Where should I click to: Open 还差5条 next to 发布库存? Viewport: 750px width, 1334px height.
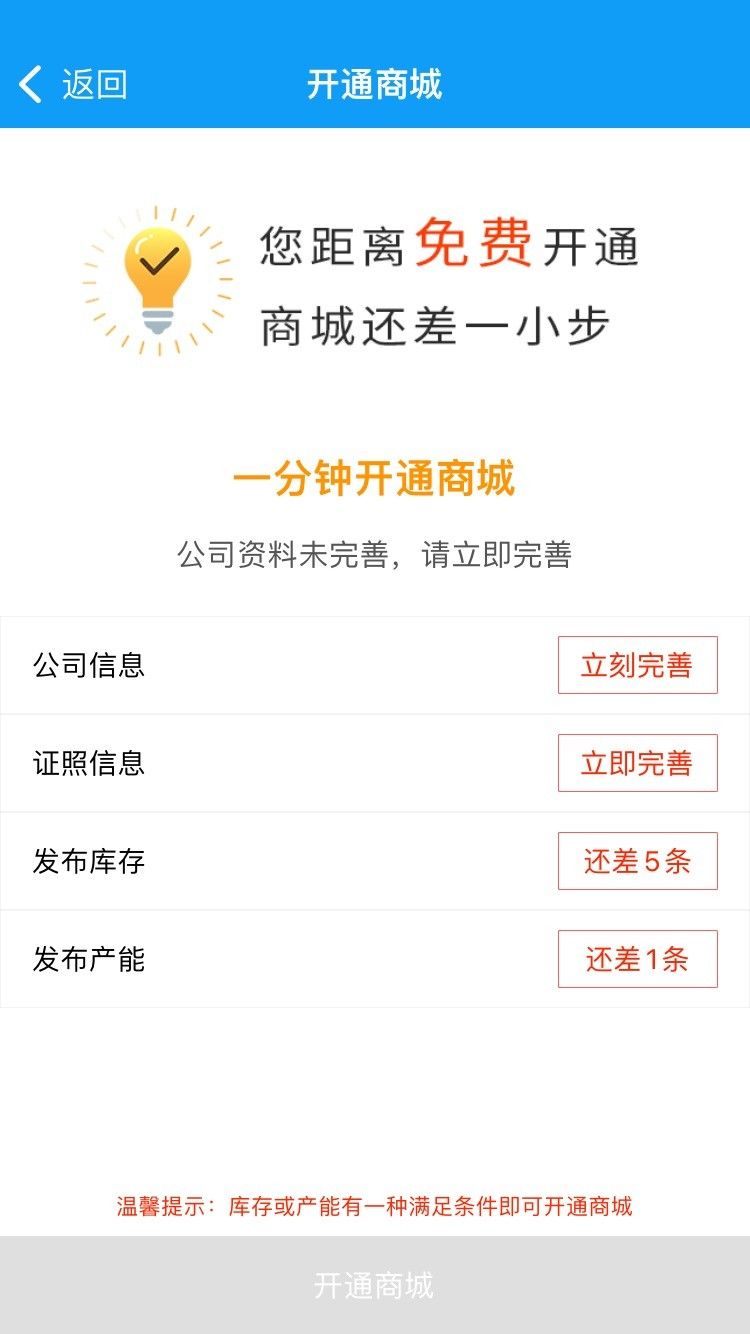pos(637,861)
